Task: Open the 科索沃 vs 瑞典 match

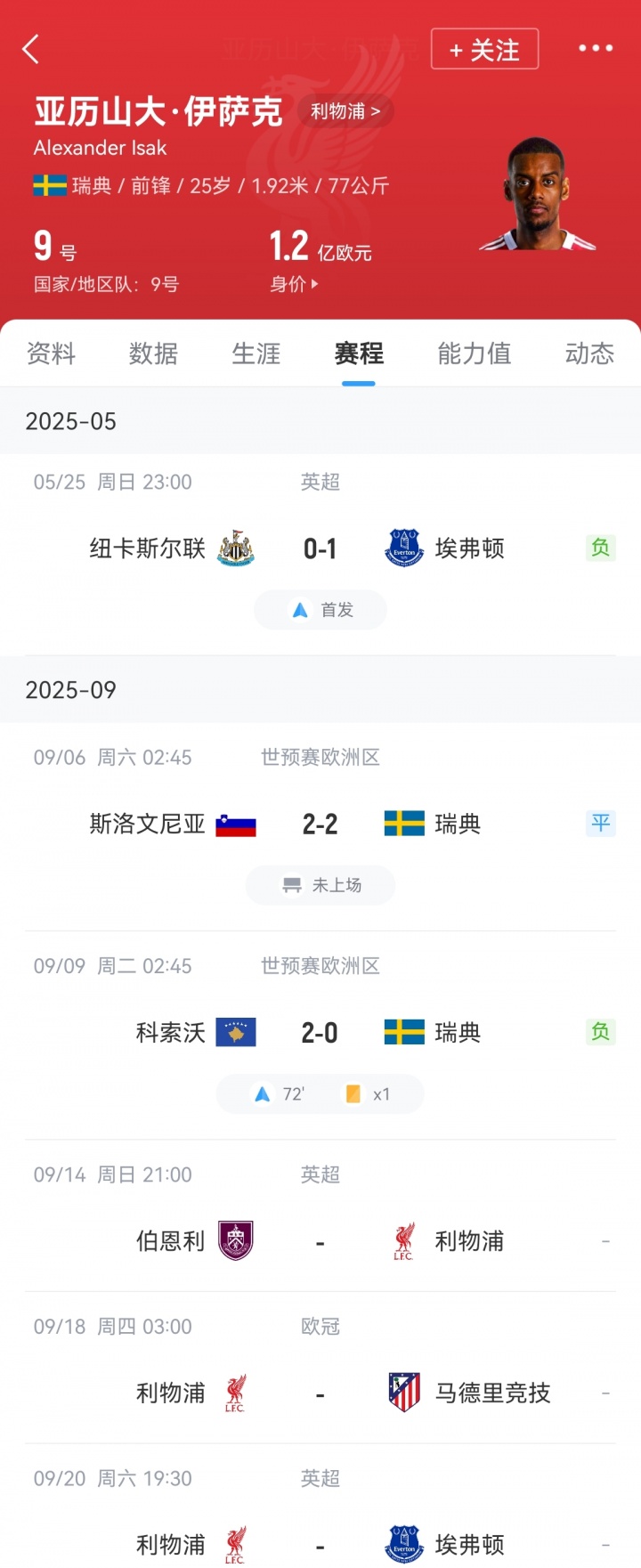Action: click(x=320, y=1033)
